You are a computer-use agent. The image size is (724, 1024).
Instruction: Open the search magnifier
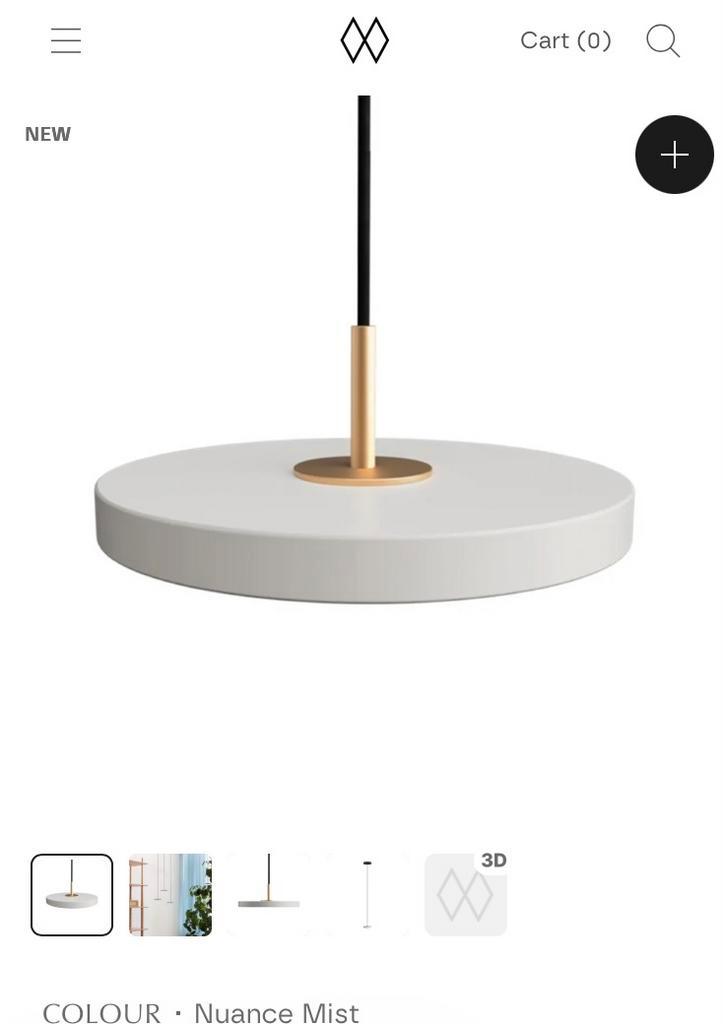point(661,39)
